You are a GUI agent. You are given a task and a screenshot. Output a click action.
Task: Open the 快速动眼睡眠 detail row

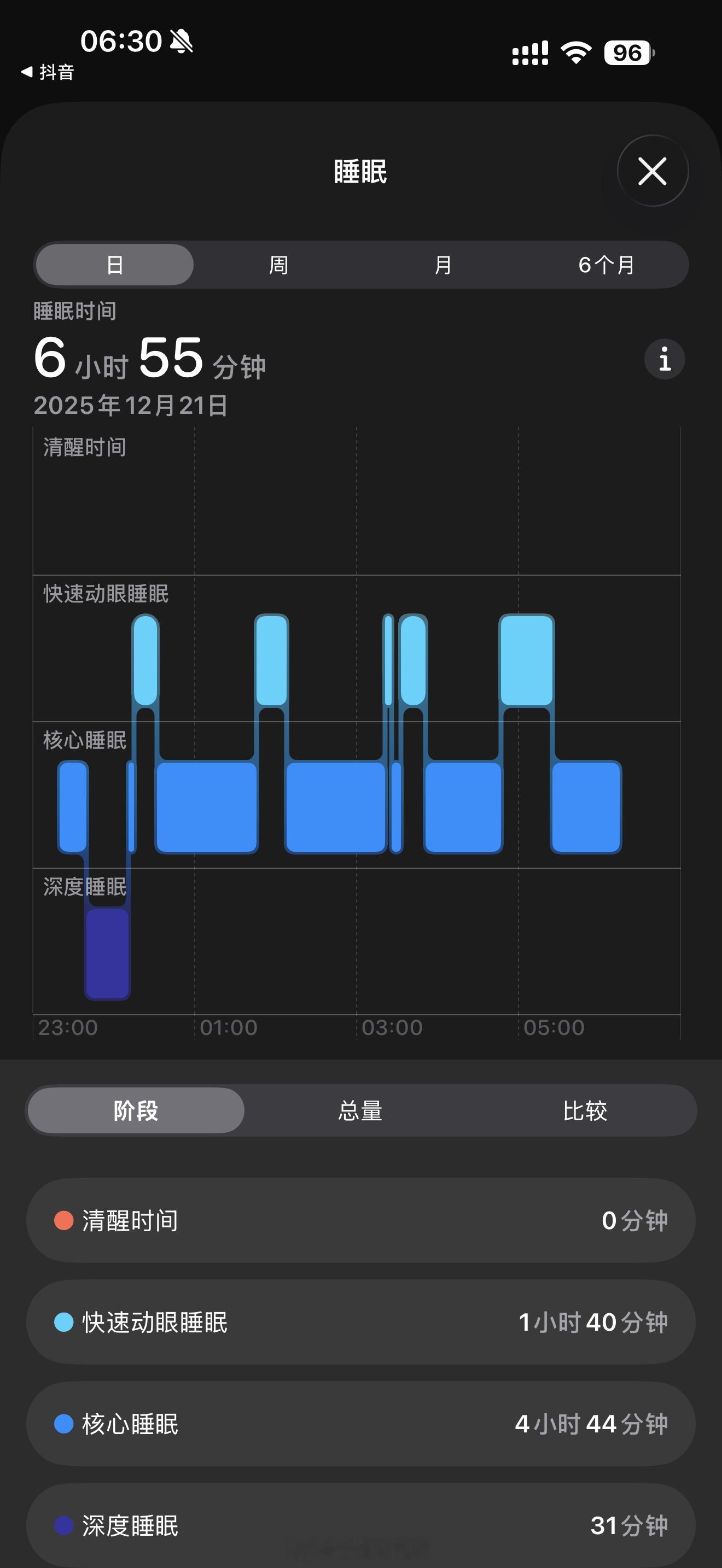click(x=360, y=1321)
